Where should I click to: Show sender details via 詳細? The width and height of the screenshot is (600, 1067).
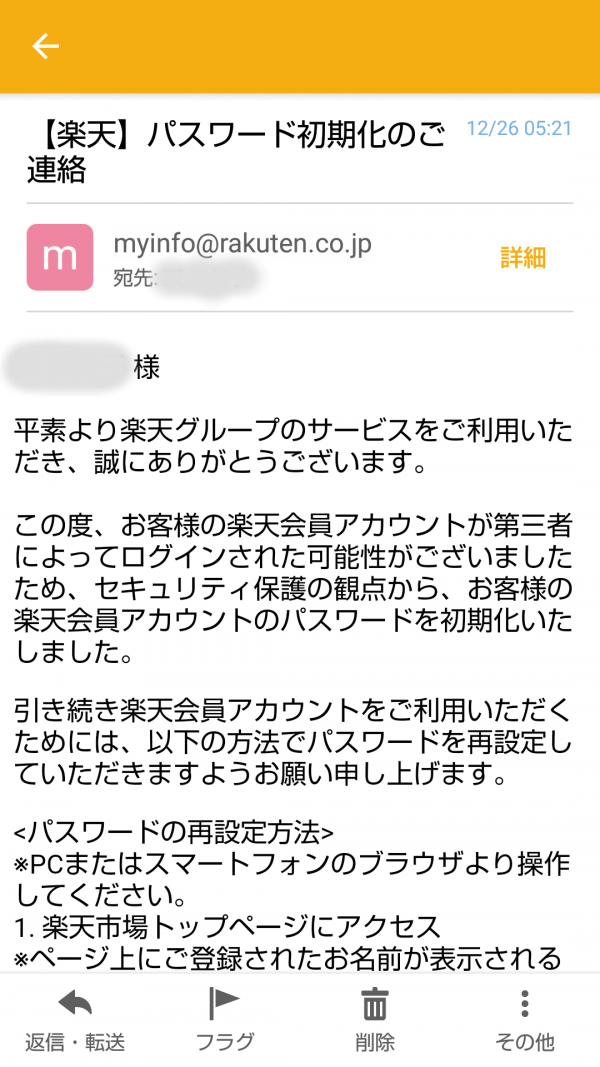pos(522,258)
